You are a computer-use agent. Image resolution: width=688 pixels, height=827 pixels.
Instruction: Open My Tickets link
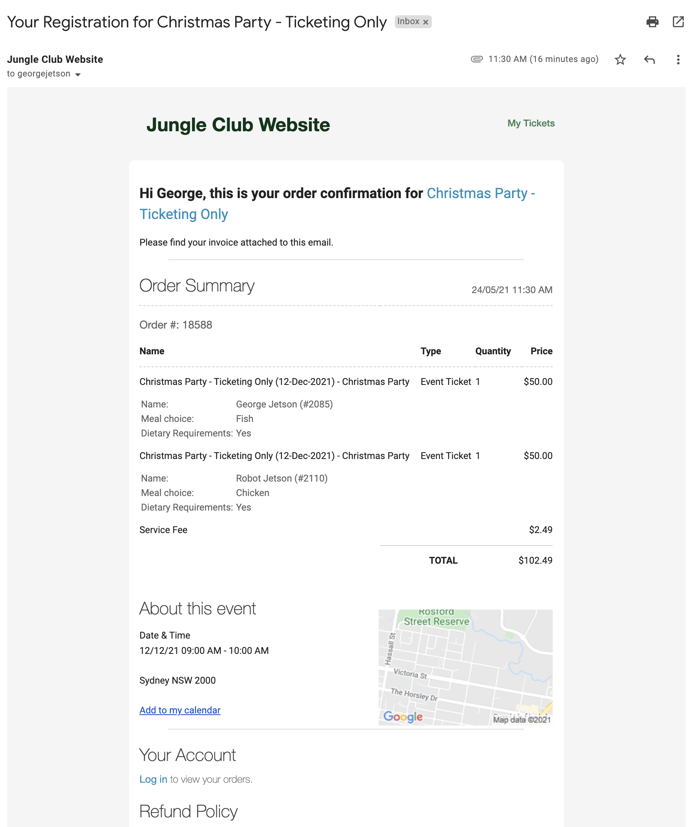[530, 124]
